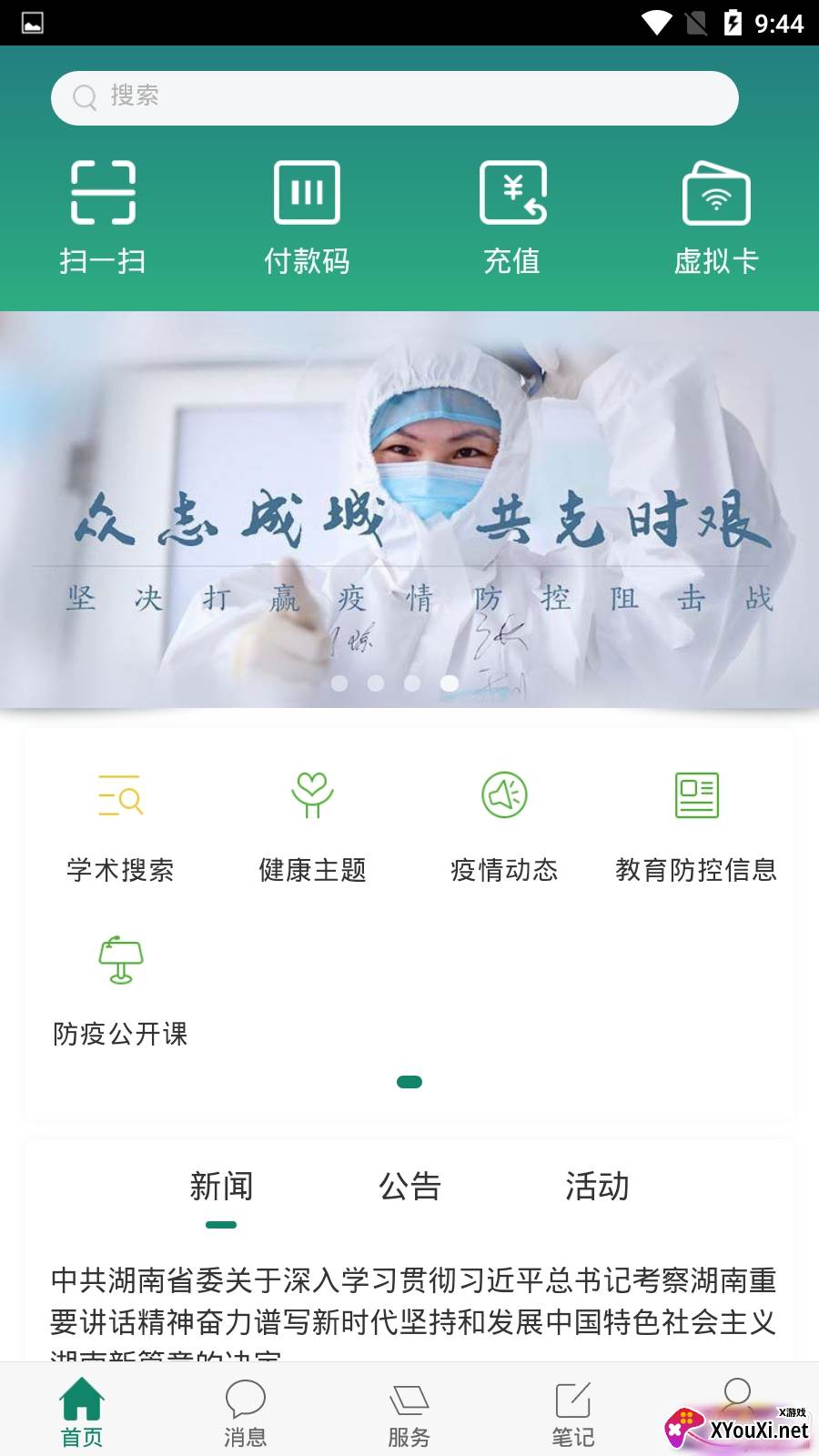Viewport: 819px width, 1456px height.
Task: Read the 中共湖南省委 news article
Action: tap(412, 1301)
